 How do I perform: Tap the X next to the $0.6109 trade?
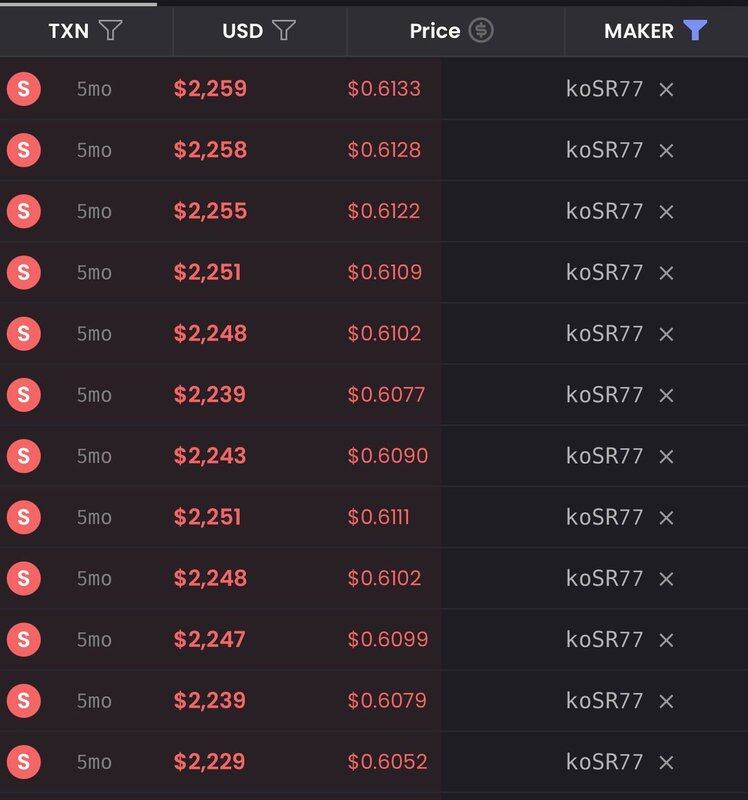coord(667,273)
